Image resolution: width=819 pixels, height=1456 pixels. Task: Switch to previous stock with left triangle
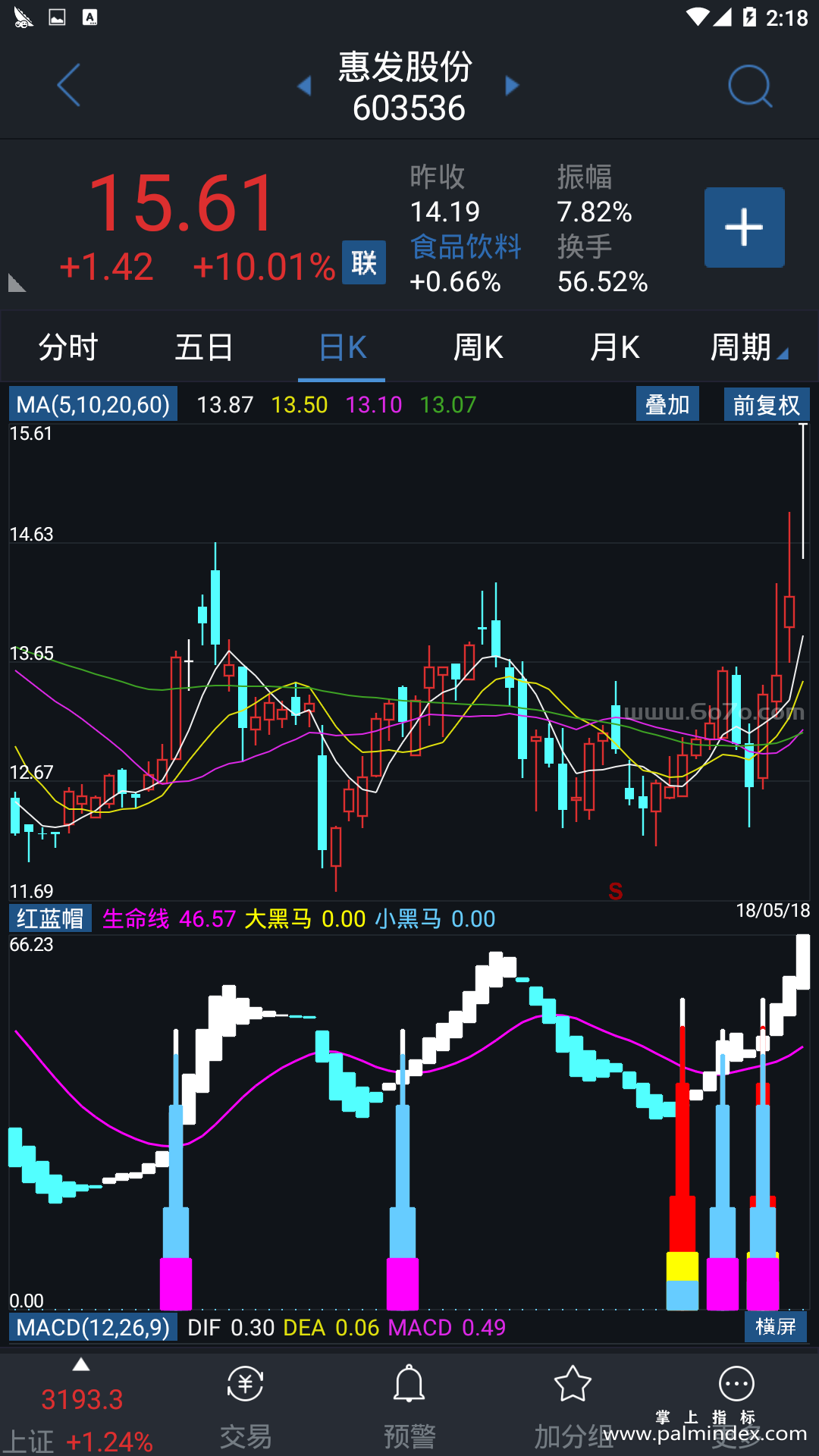pyautogui.click(x=304, y=86)
